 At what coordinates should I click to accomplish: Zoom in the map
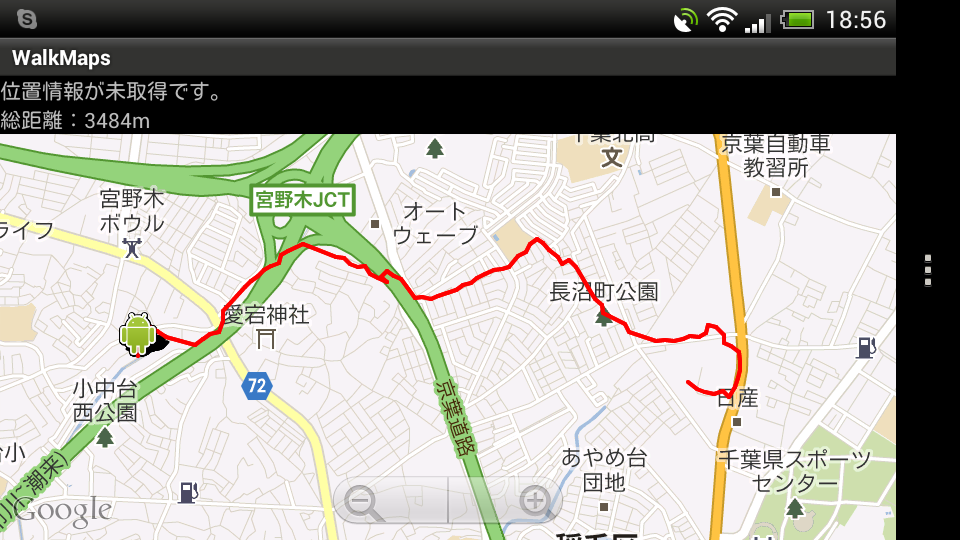(x=535, y=501)
